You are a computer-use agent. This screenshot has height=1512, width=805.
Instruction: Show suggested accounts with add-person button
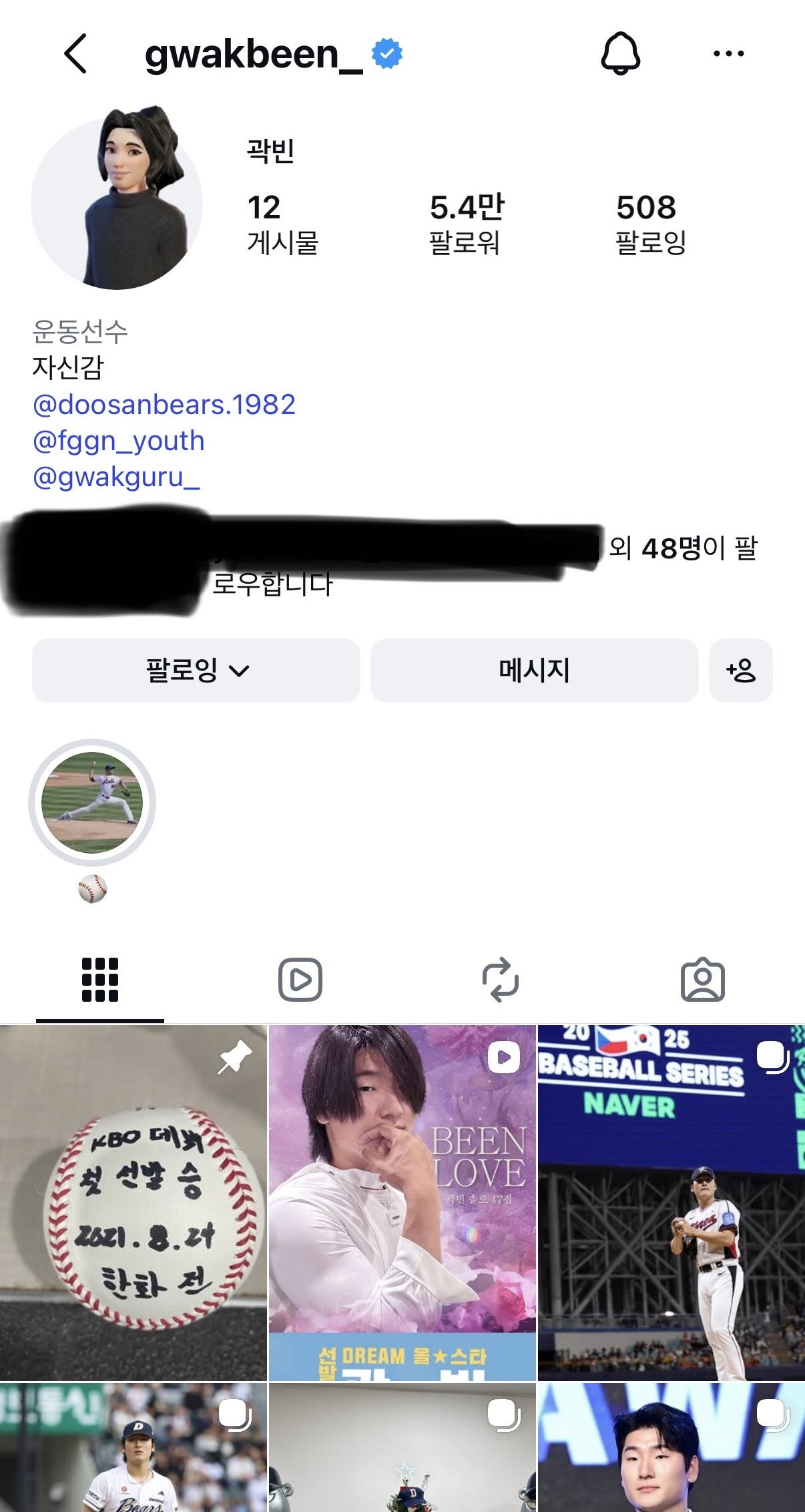click(x=741, y=670)
